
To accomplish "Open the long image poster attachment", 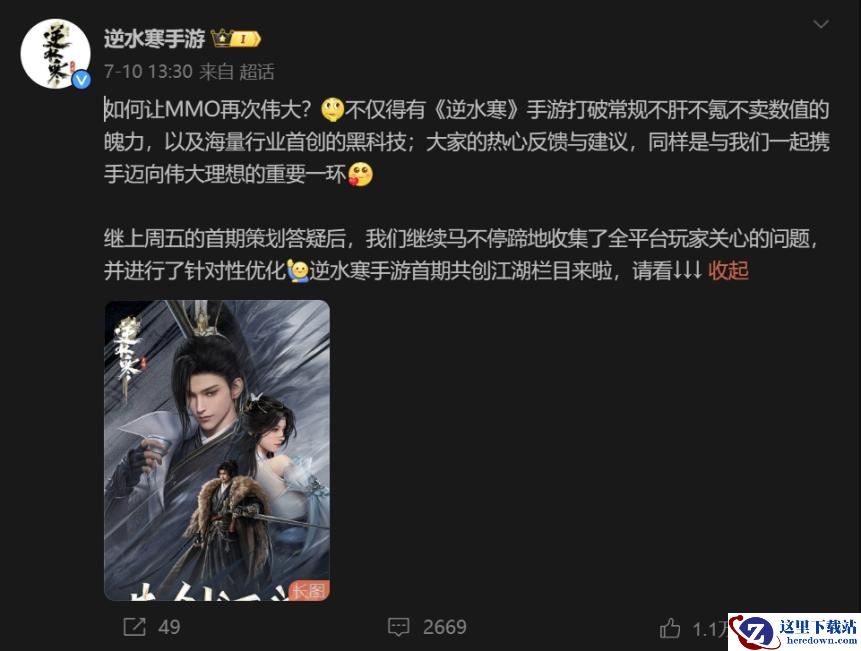I will 217,450.
